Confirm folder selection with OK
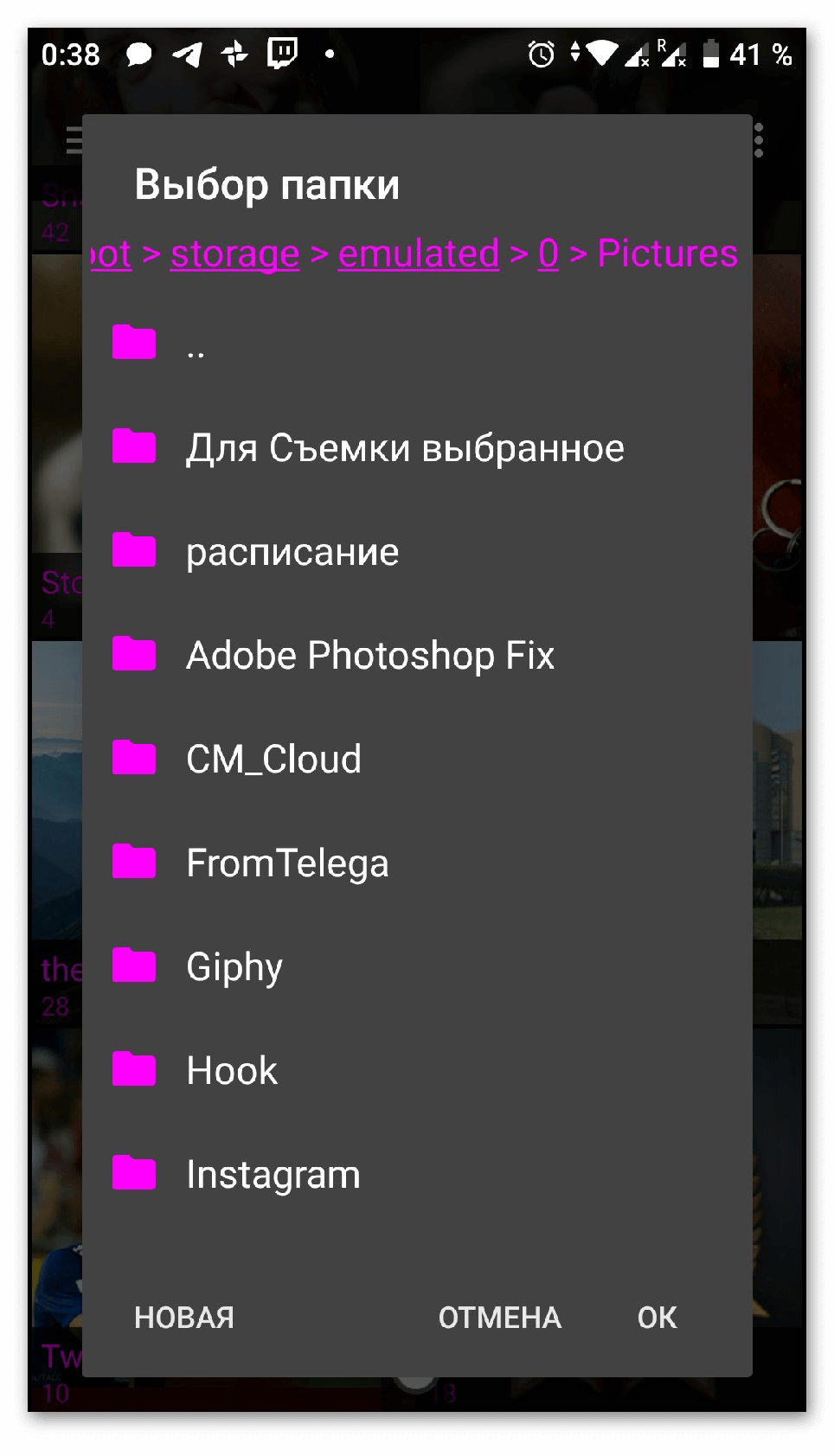Screen dimensions: 834x1456 pos(657,1318)
